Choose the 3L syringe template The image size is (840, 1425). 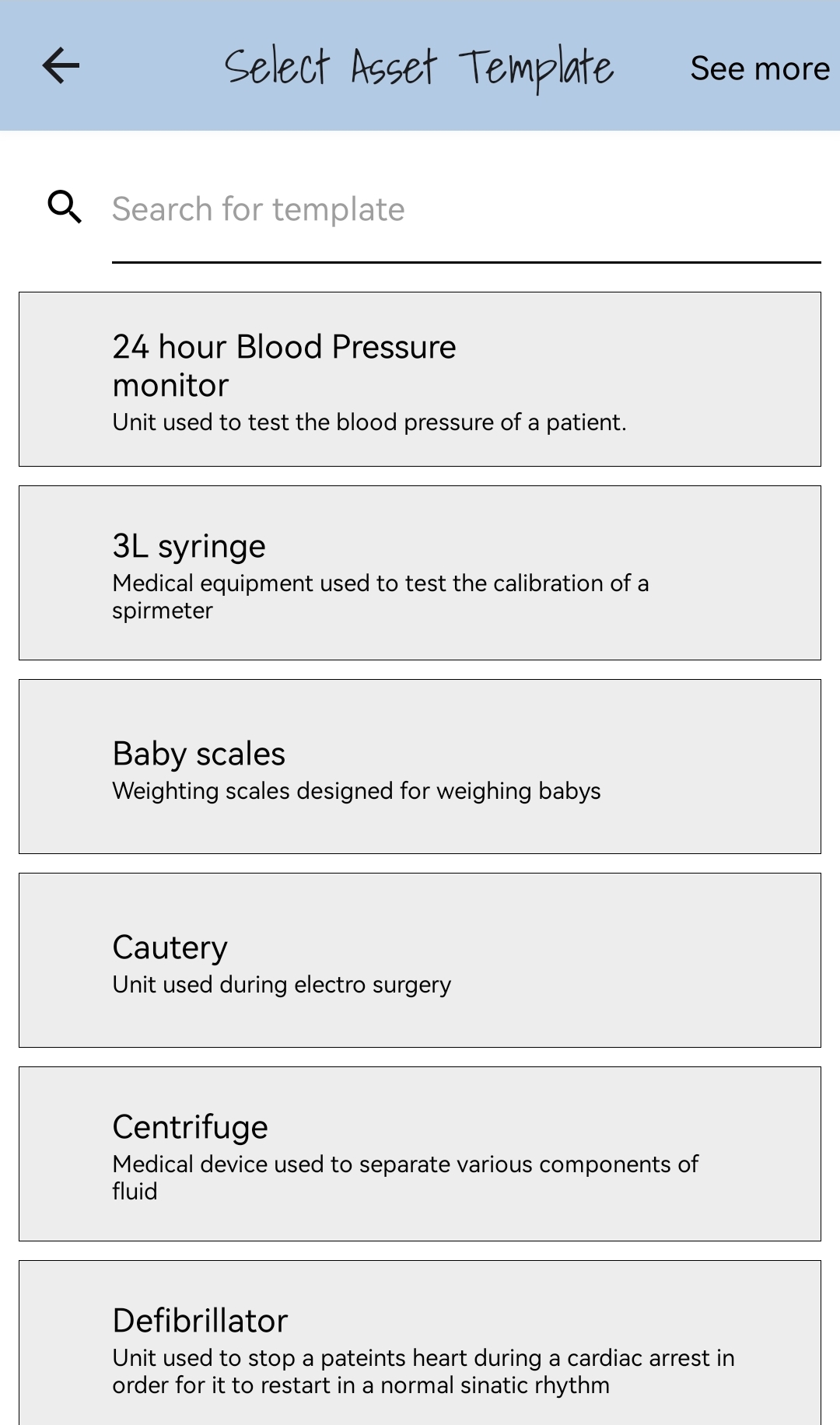pos(420,573)
